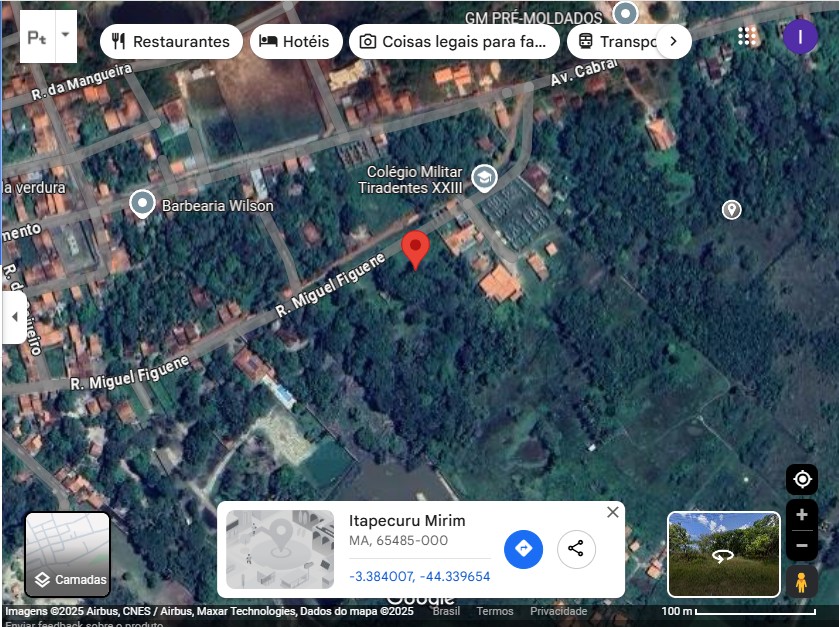The image size is (839, 627).
Task: Get directions to Itapecuru Mirim
Action: (x=523, y=548)
